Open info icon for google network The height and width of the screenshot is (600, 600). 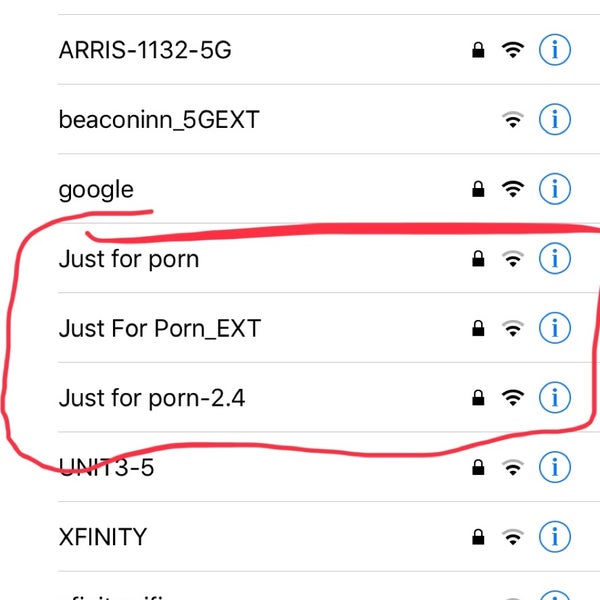coord(554,188)
